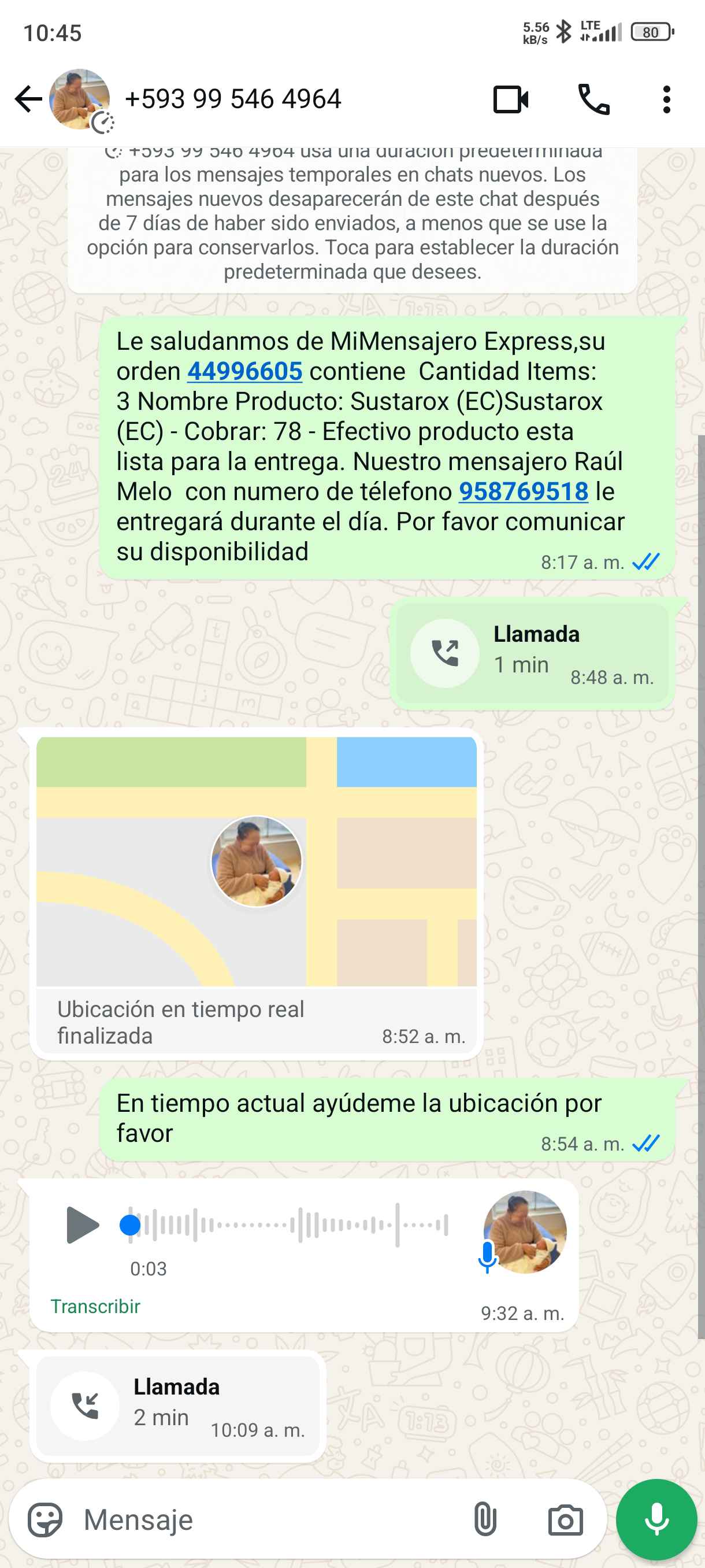
Task: Attach a file with the paperclip
Action: [485, 1520]
